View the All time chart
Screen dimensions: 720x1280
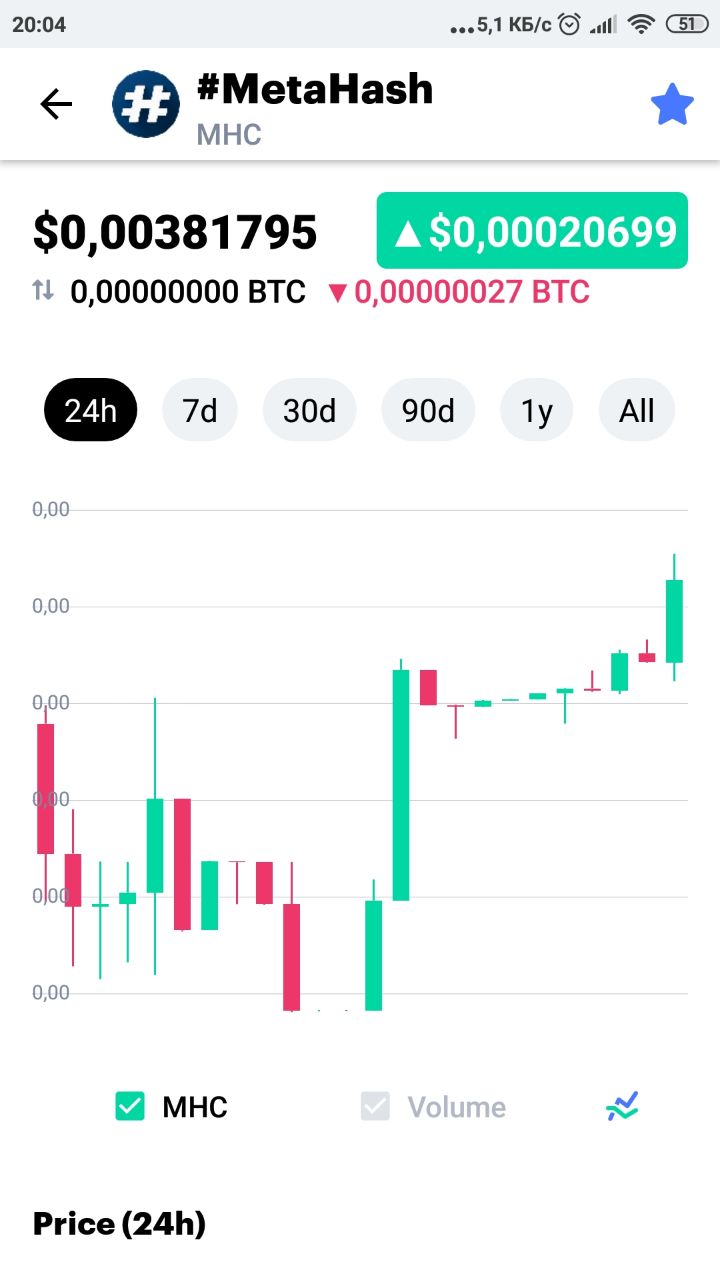click(x=636, y=410)
